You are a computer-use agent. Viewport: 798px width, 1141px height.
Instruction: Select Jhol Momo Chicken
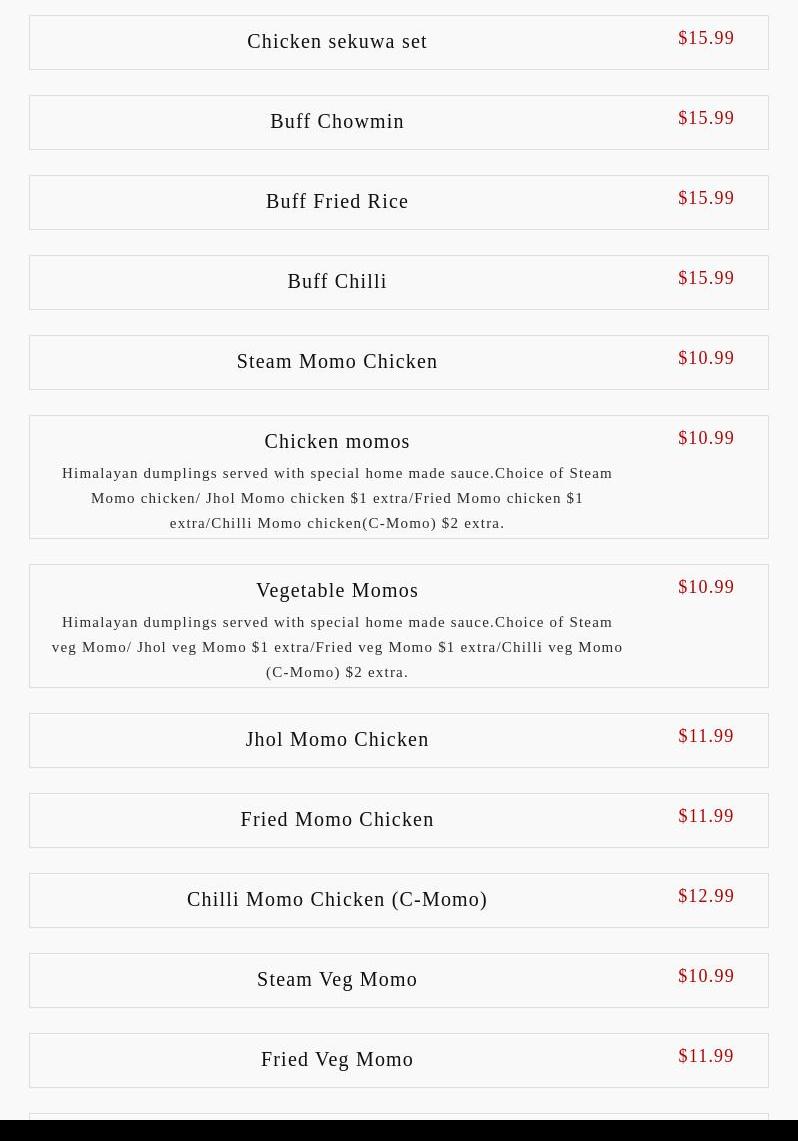point(337,740)
